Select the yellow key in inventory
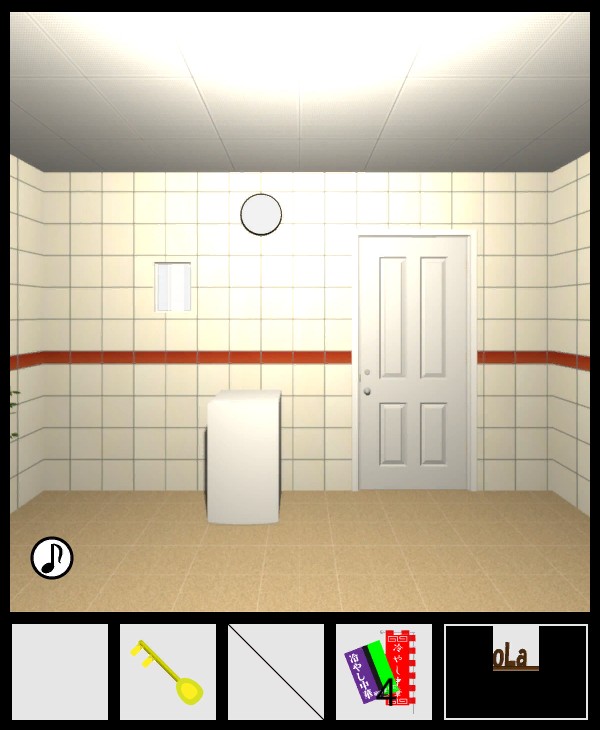Screen dimensions: 600x730 pos(168,672)
